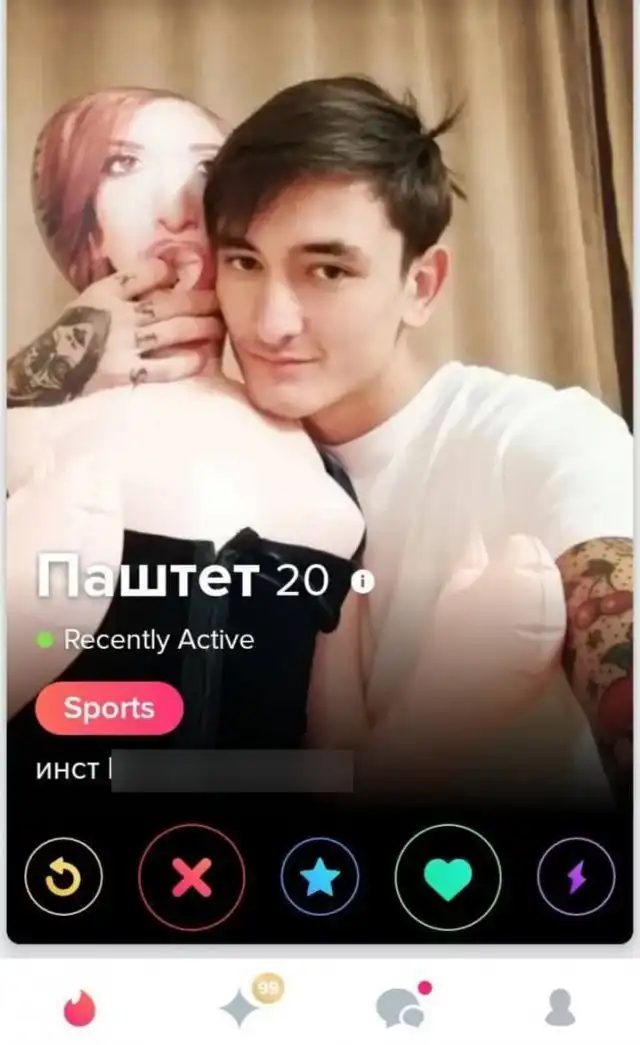This screenshot has width=640, height=1045.
Task: Select the Sports interest chip
Action: tap(110, 708)
